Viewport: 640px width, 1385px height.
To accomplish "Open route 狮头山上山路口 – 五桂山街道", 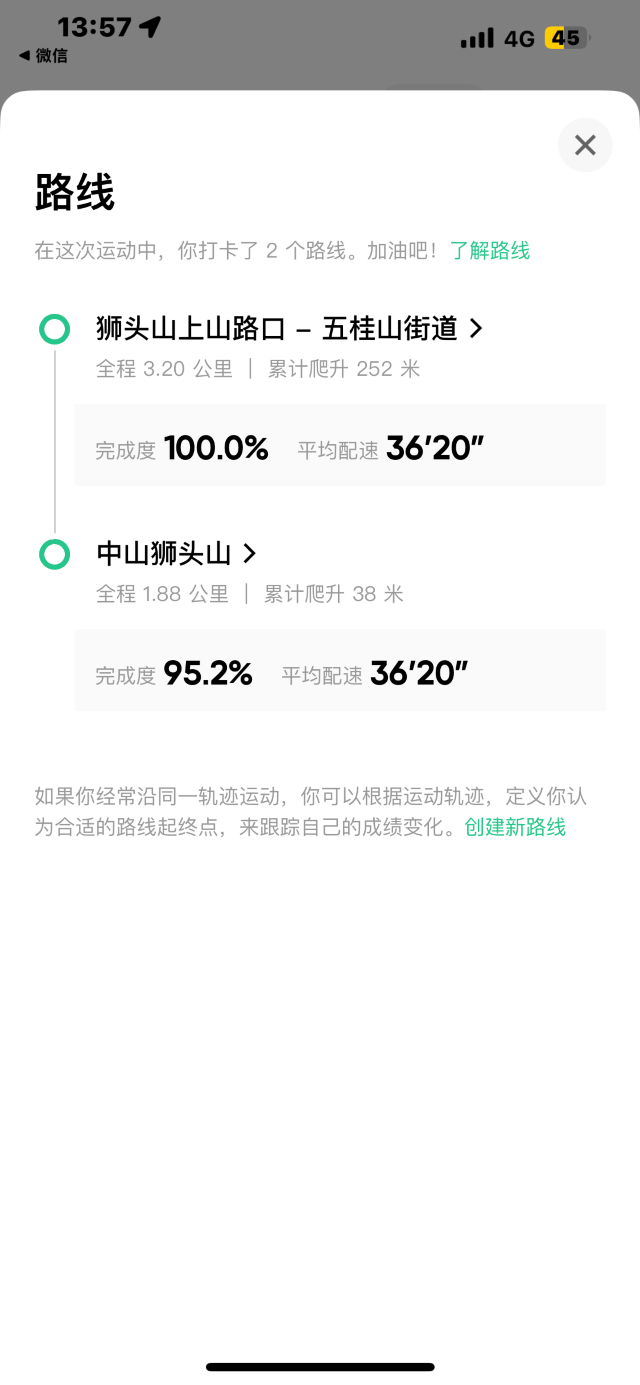I will (x=289, y=328).
